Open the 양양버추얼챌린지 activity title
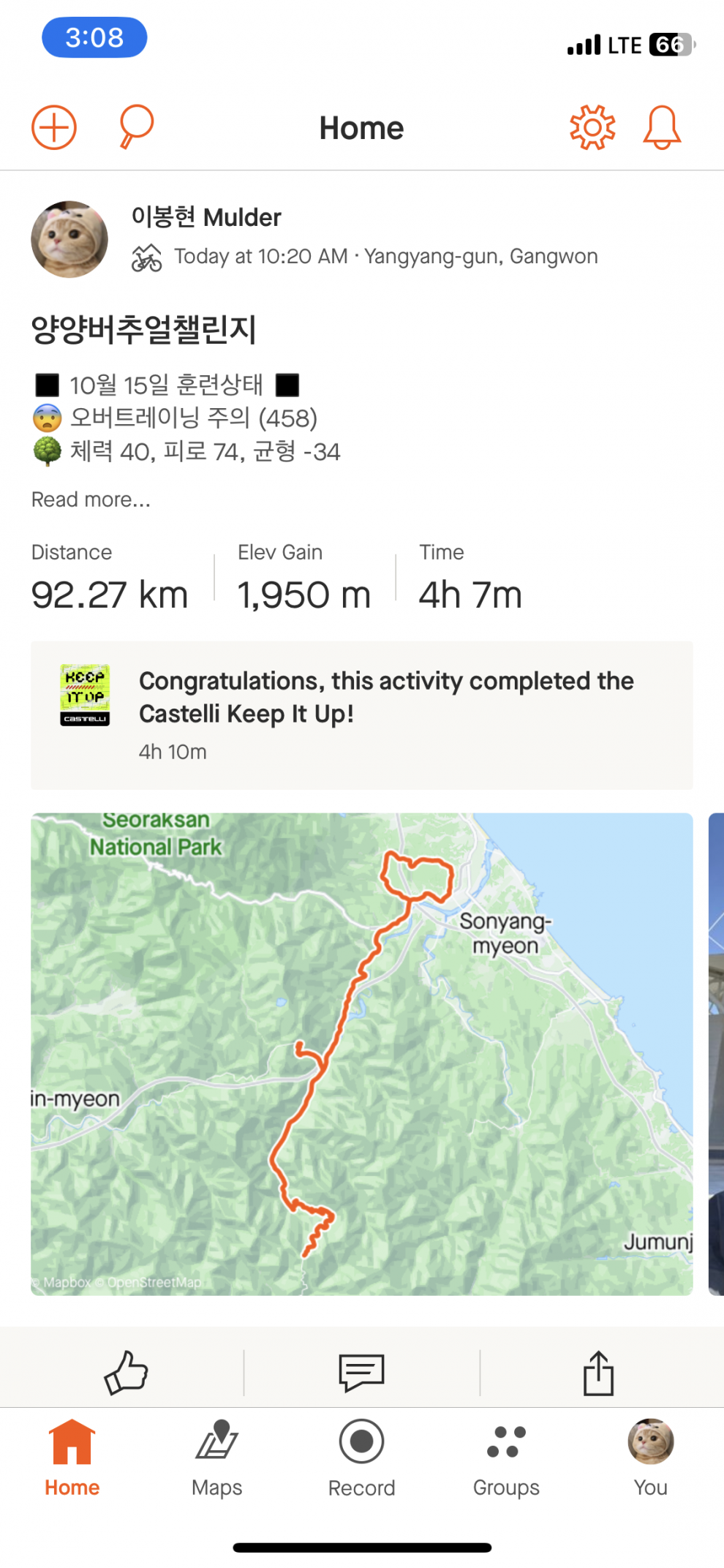This screenshot has width=724, height=1568. pos(144,329)
